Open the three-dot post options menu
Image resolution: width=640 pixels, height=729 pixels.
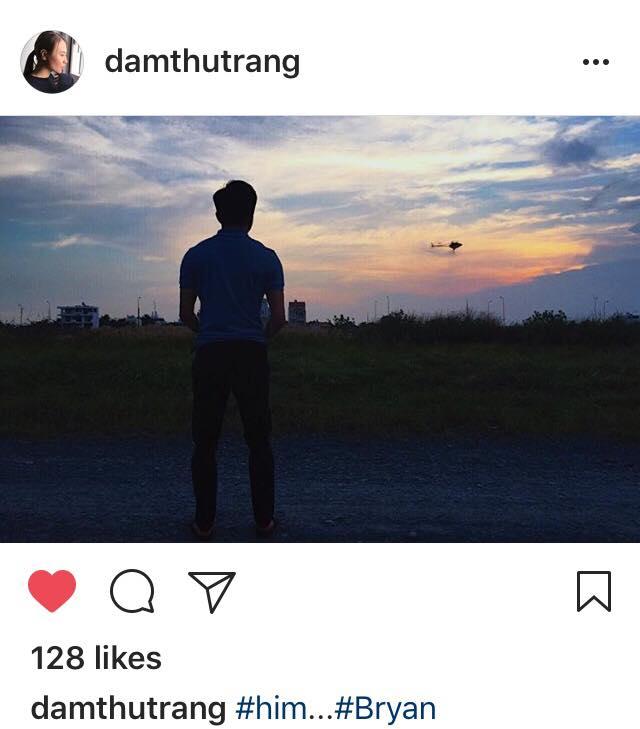tap(595, 62)
